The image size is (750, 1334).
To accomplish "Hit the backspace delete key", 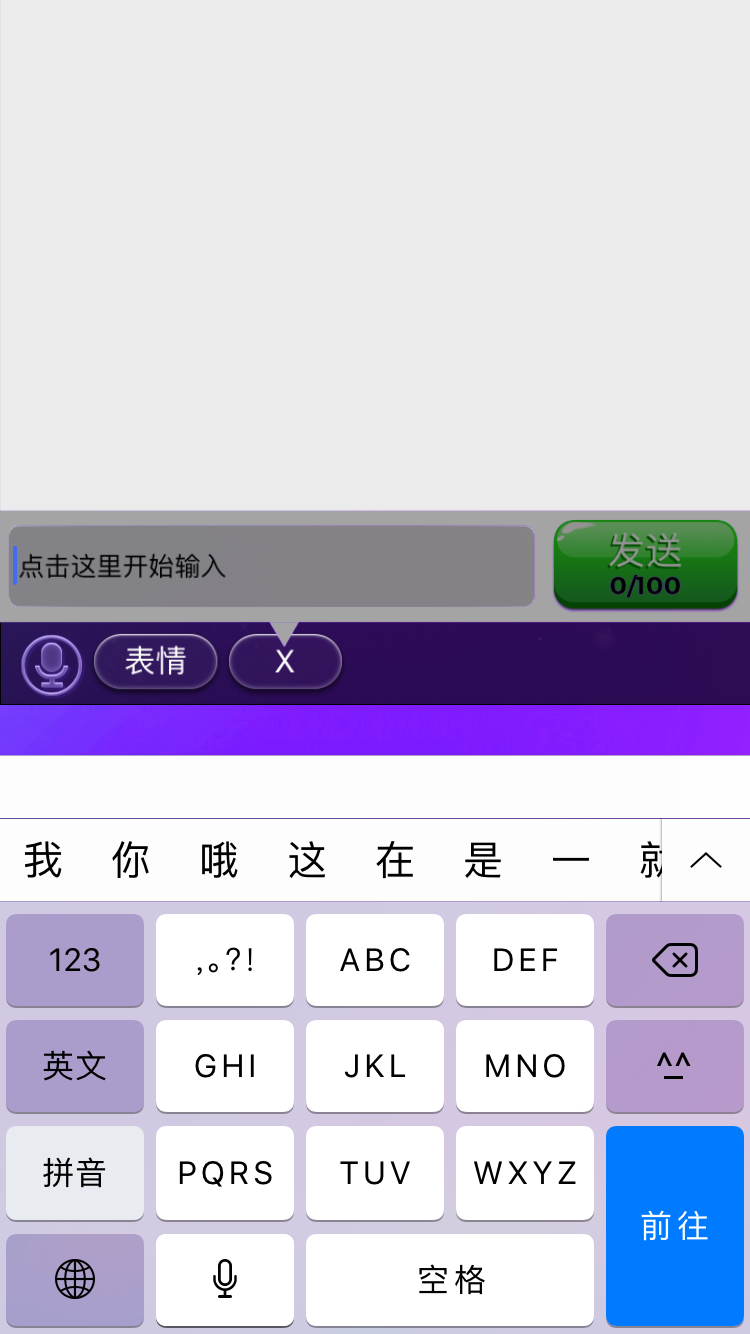I will pyautogui.click(x=675, y=960).
